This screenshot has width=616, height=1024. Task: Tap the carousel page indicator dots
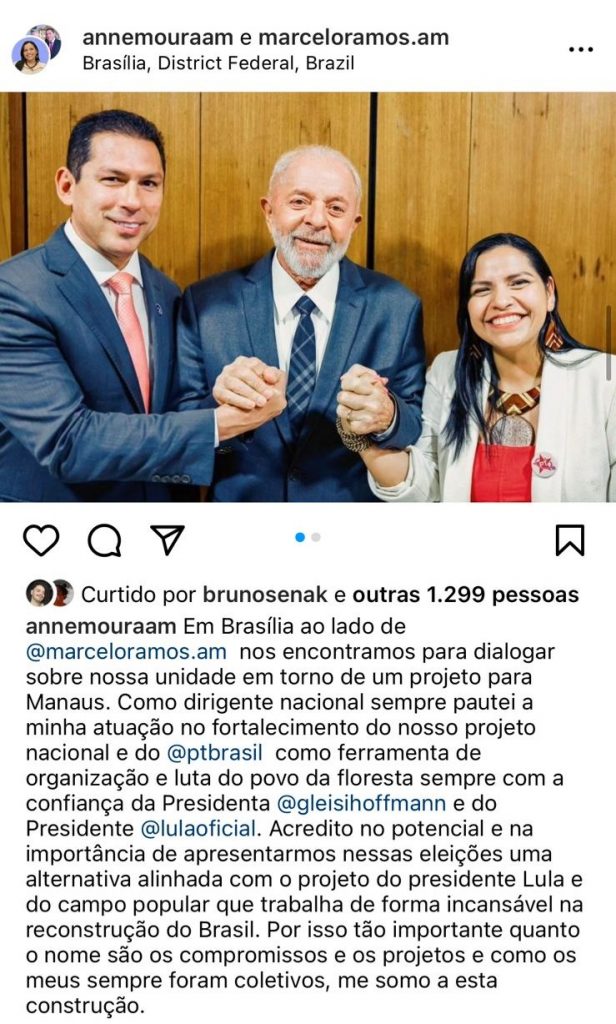(308, 537)
